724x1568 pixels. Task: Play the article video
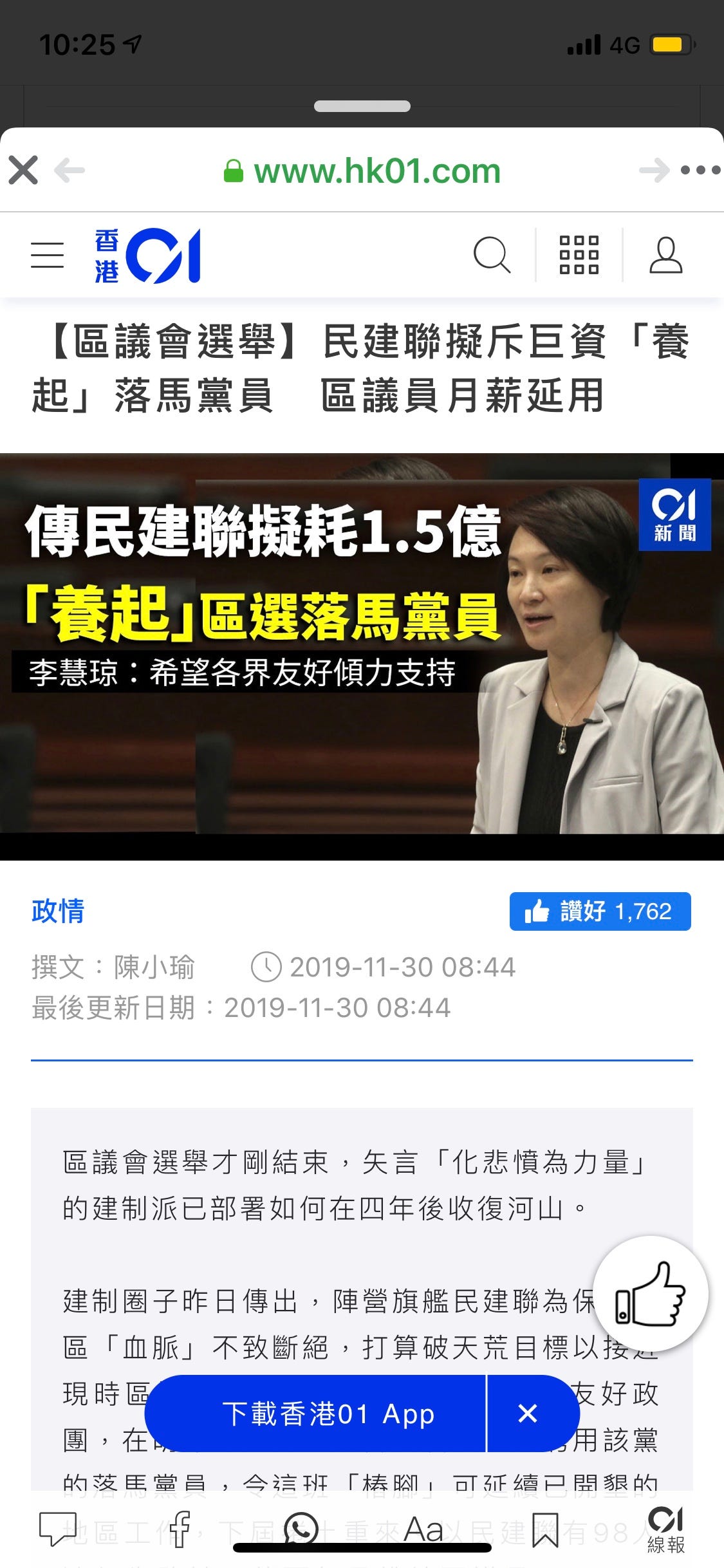[x=362, y=657]
